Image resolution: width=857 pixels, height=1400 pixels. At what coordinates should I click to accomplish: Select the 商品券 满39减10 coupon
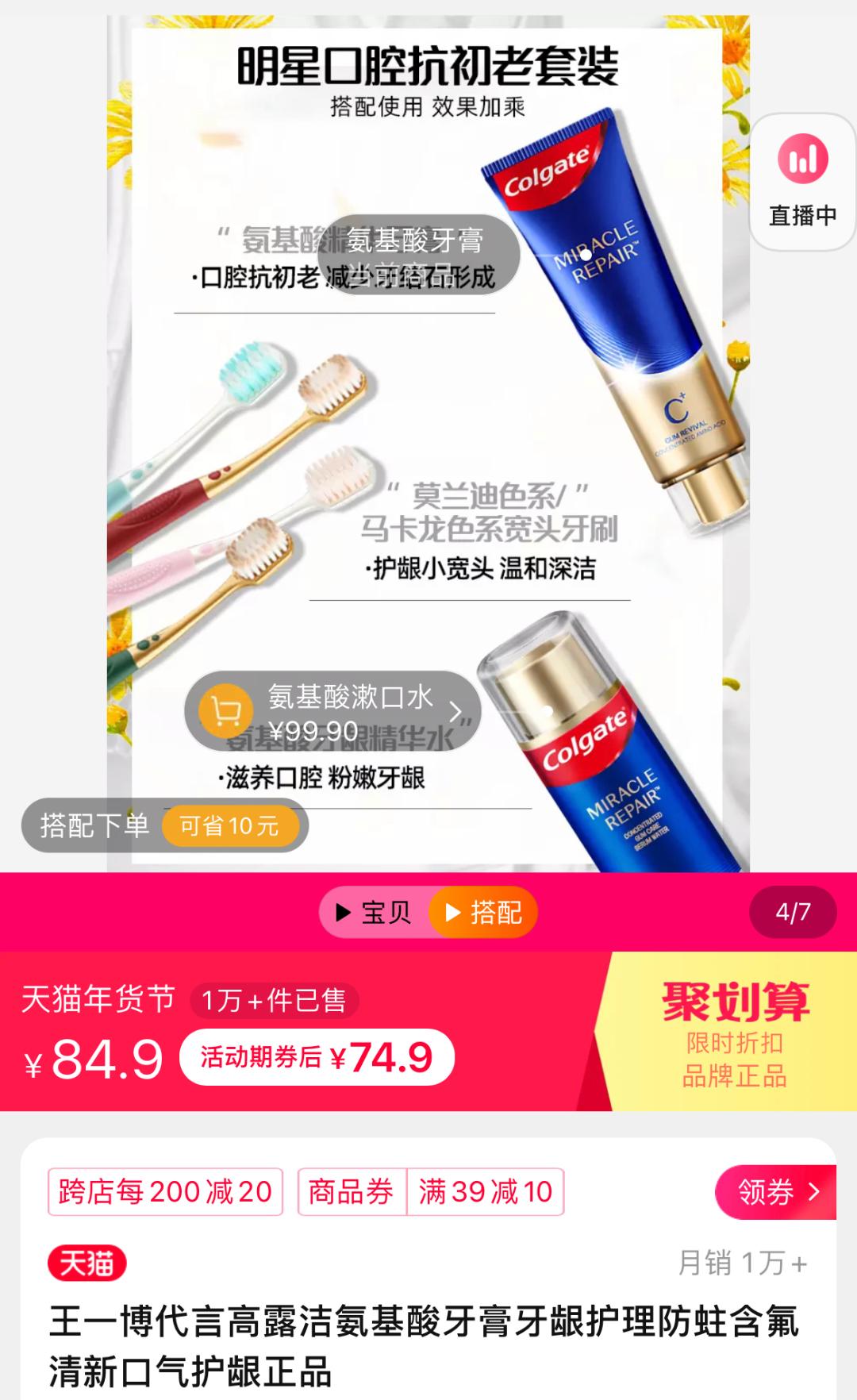coord(431,1191)
